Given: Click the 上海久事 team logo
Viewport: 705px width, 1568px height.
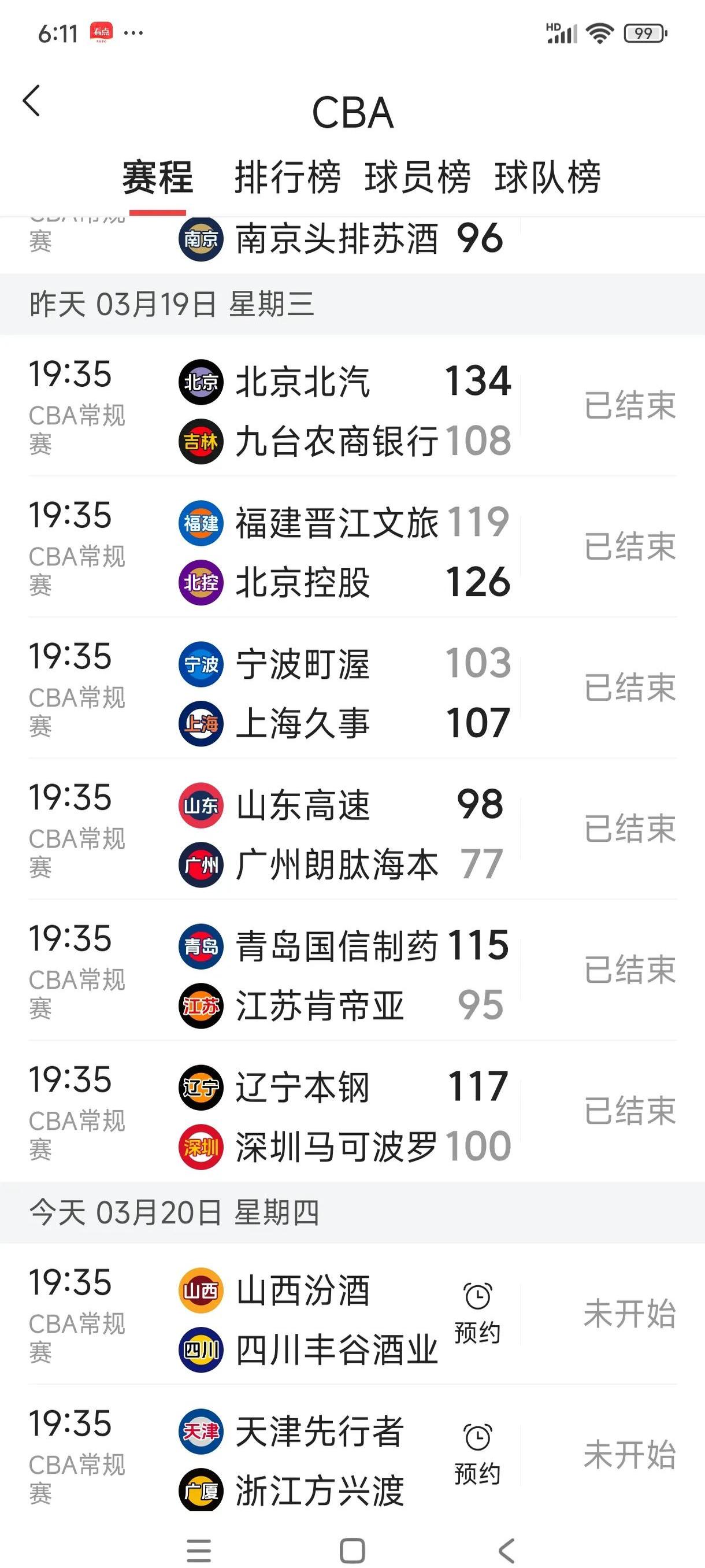Looking at the screenshot, I should coord(201,723).
